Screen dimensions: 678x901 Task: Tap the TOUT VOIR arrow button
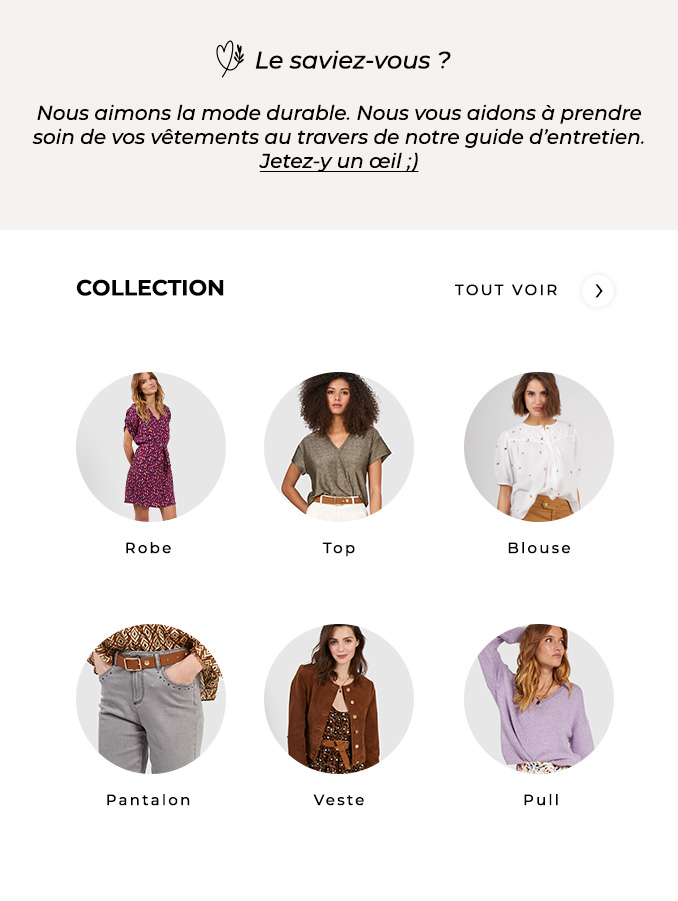pos(598,291)
